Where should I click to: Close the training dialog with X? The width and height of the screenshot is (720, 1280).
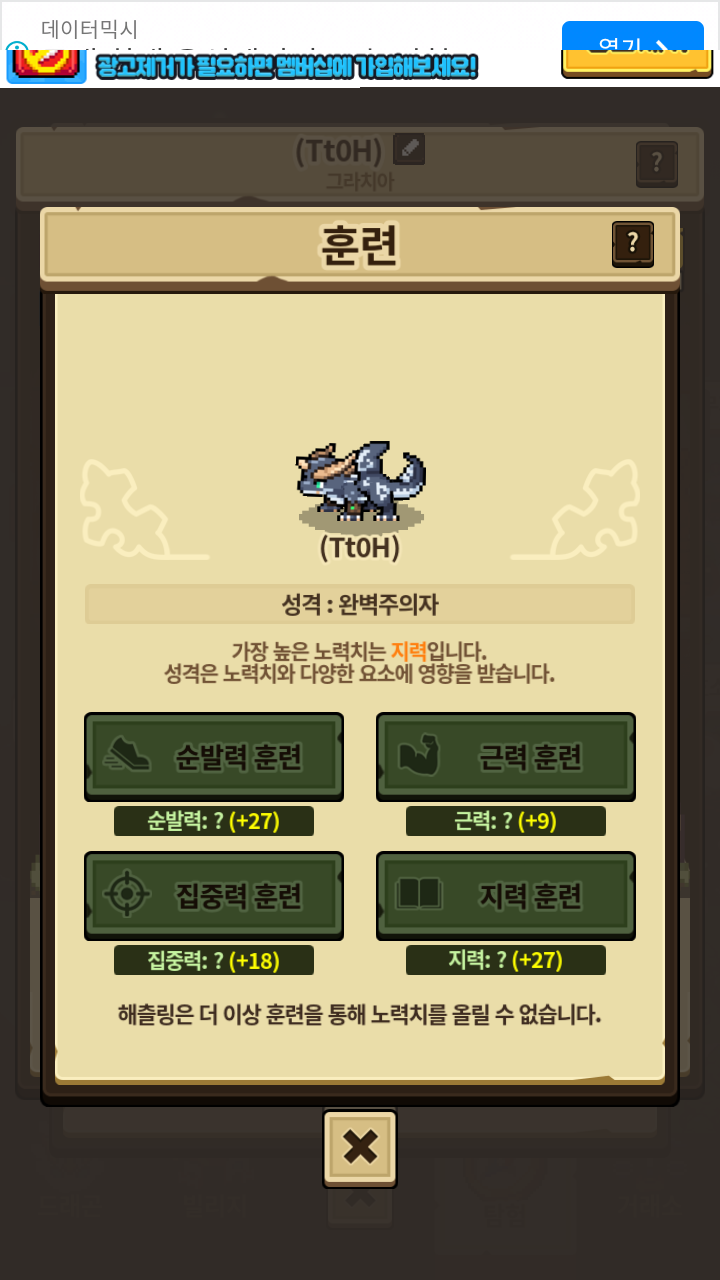(x=360, y=1148)
